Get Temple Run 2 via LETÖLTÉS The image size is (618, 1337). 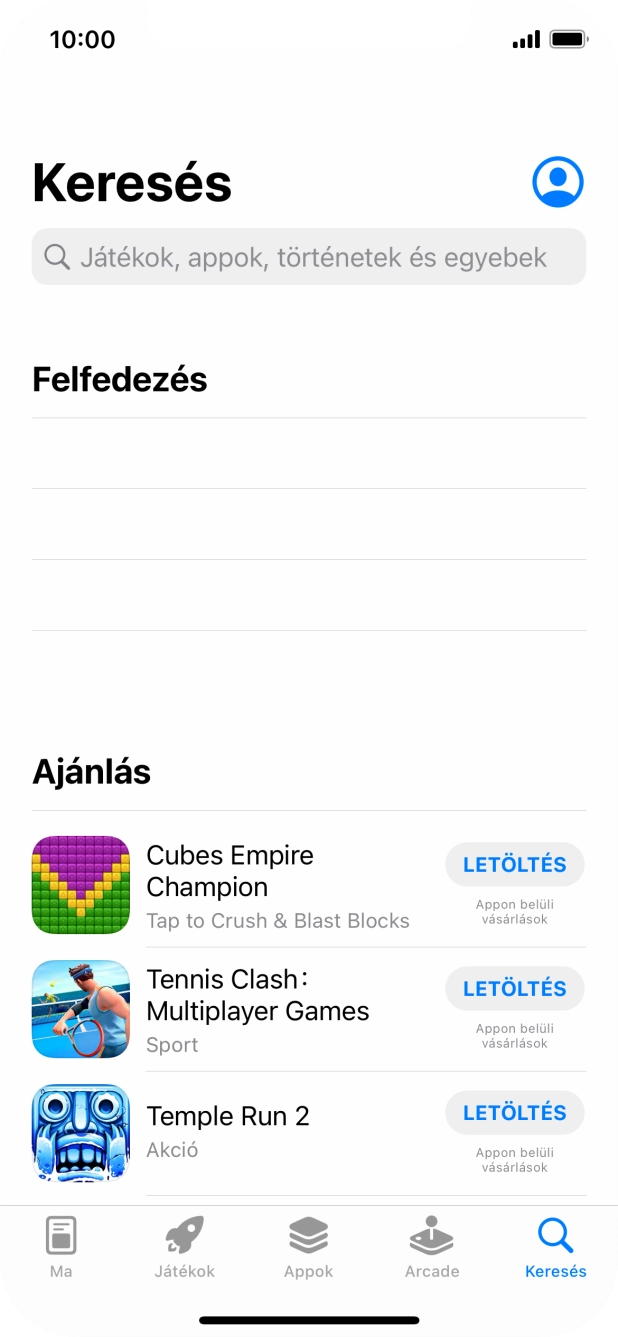click(x=514, y=1113)
